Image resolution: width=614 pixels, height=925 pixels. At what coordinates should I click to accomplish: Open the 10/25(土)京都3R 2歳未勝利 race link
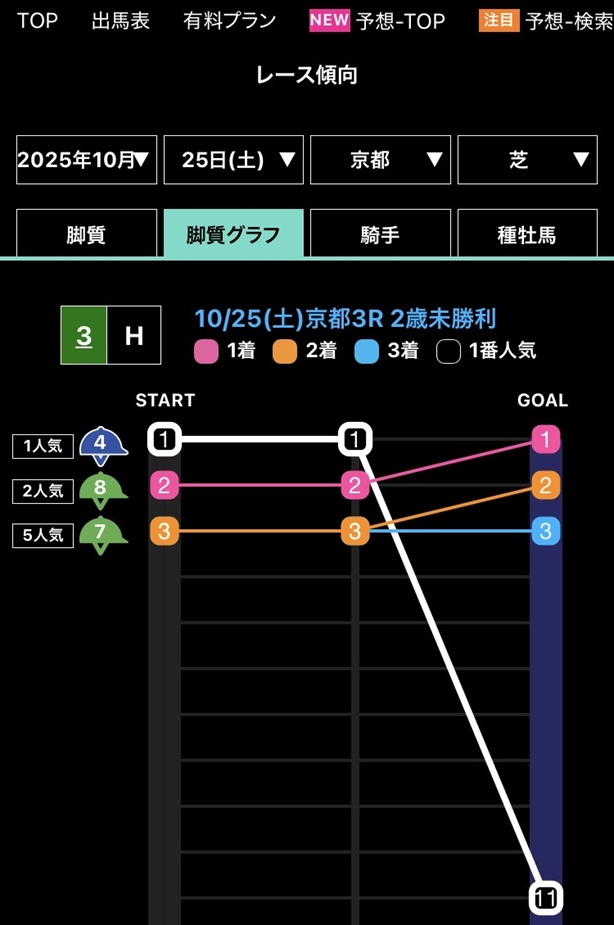[x=345, y=319]
